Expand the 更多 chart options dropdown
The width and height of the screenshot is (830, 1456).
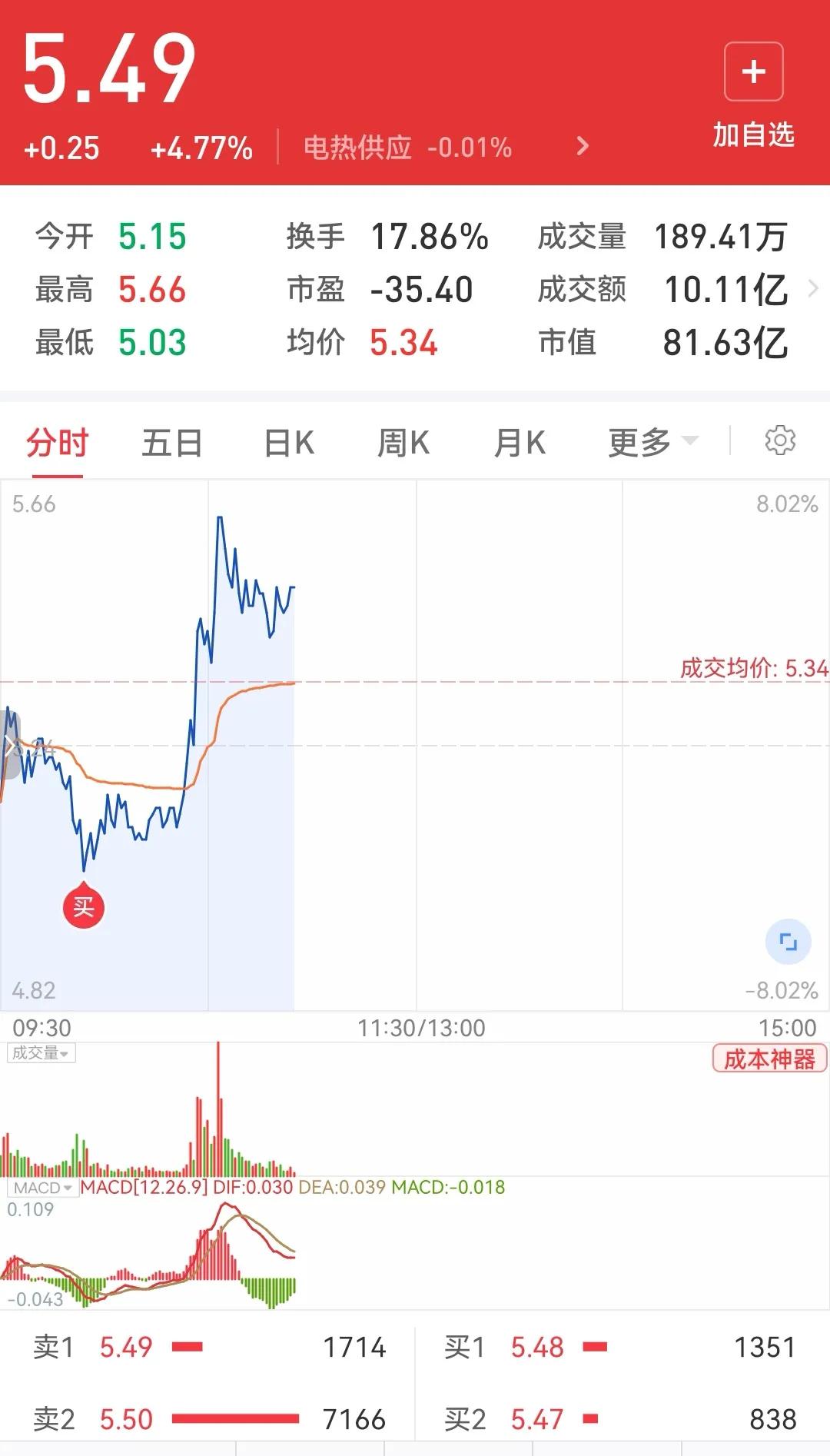(653, 443)
